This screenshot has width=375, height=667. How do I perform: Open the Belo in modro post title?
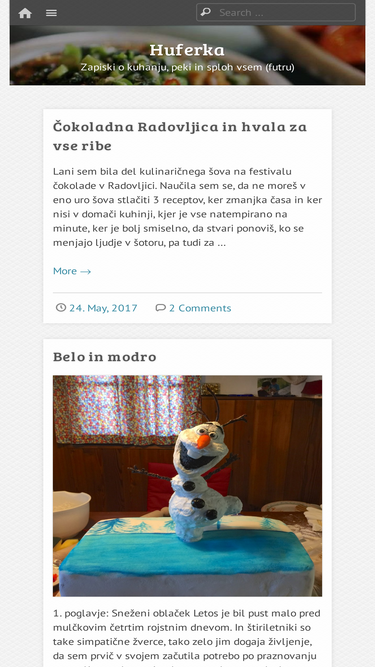[105, 356]
